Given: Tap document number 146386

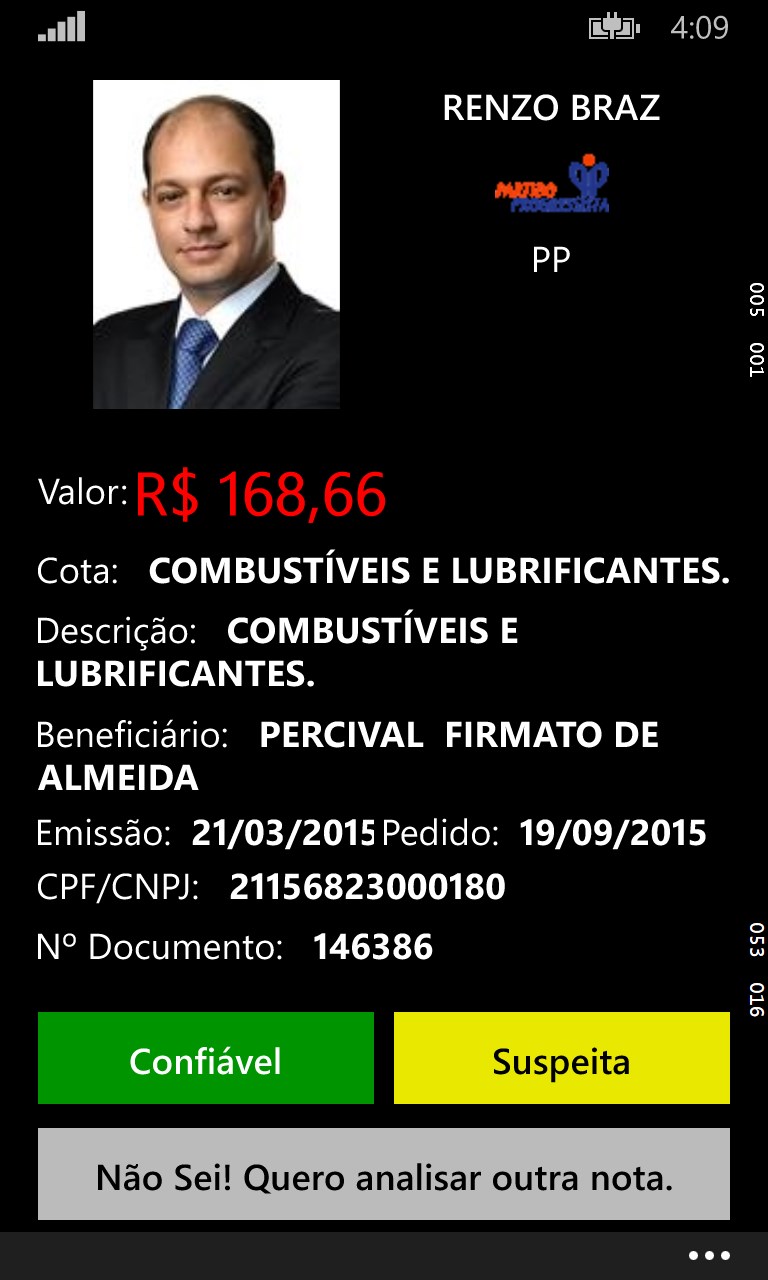Looking at the screenshot, I should click(373, 945).
